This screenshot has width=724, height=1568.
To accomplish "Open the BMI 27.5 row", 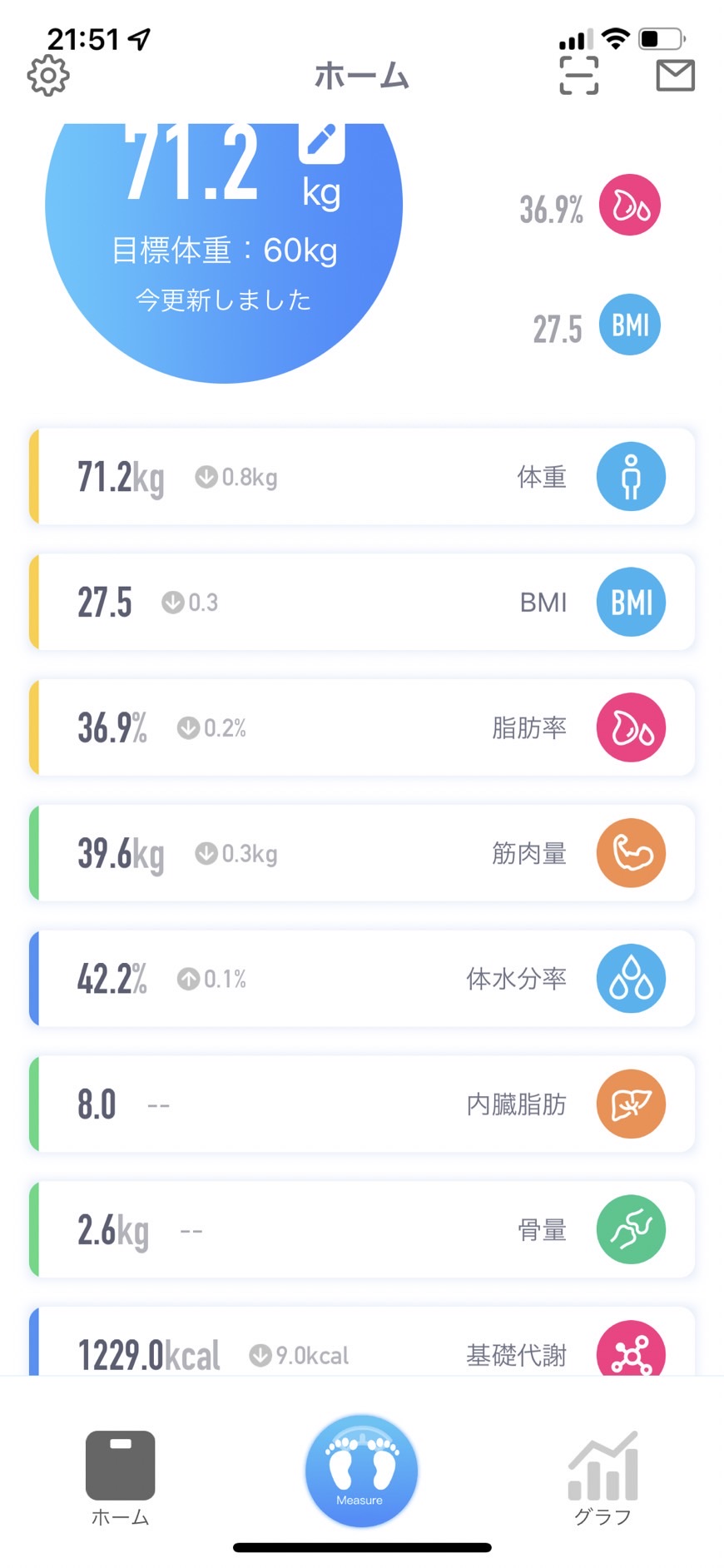I will point(362,602).
